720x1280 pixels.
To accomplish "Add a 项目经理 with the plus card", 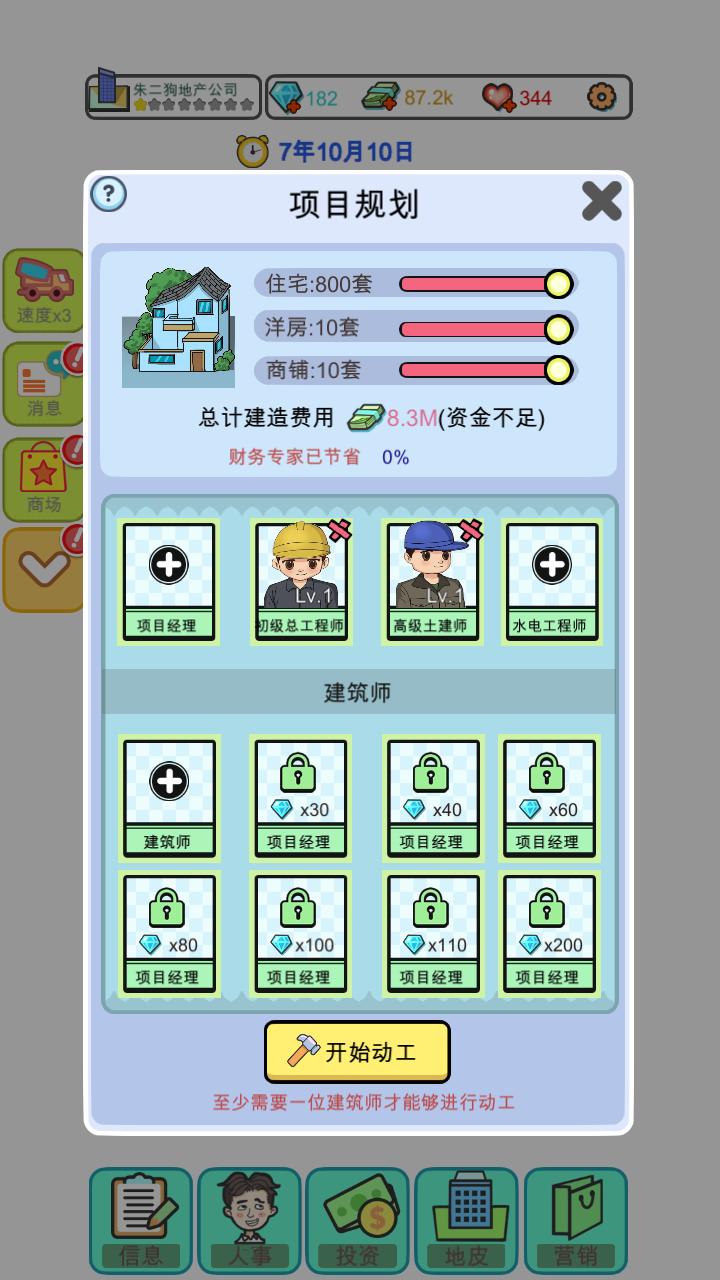I will tap(168, 580).
